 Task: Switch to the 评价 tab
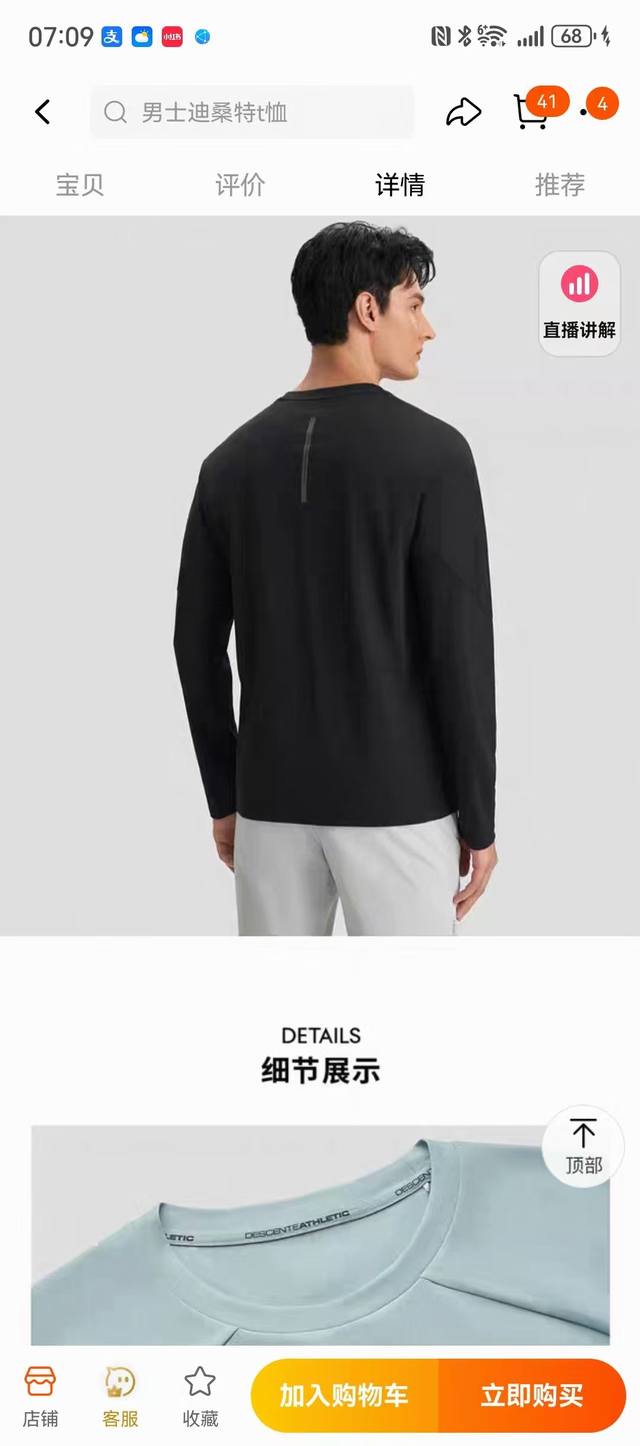240,185
